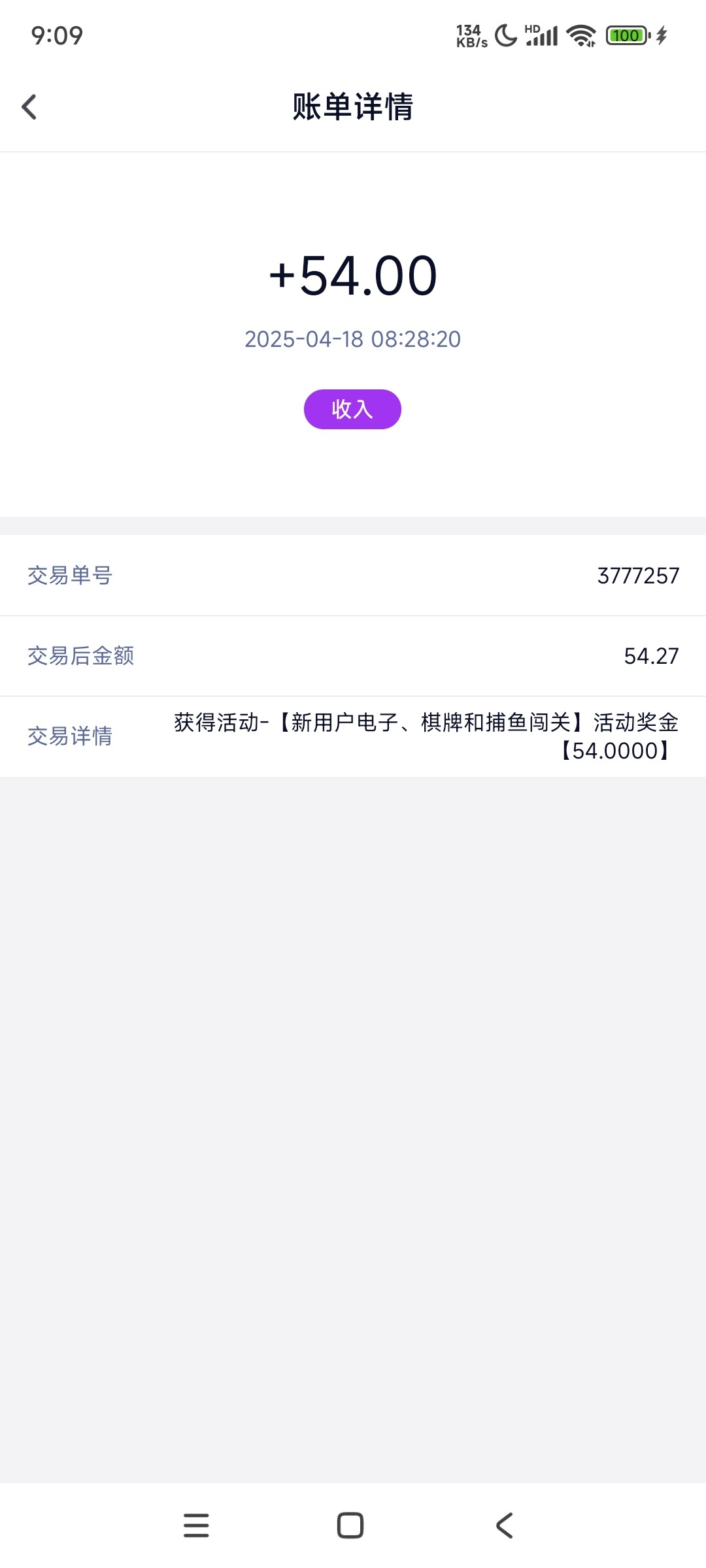The image size is (706, 1568).
Task: Go back from the 账单详情 page
Action: click(29, 106)
